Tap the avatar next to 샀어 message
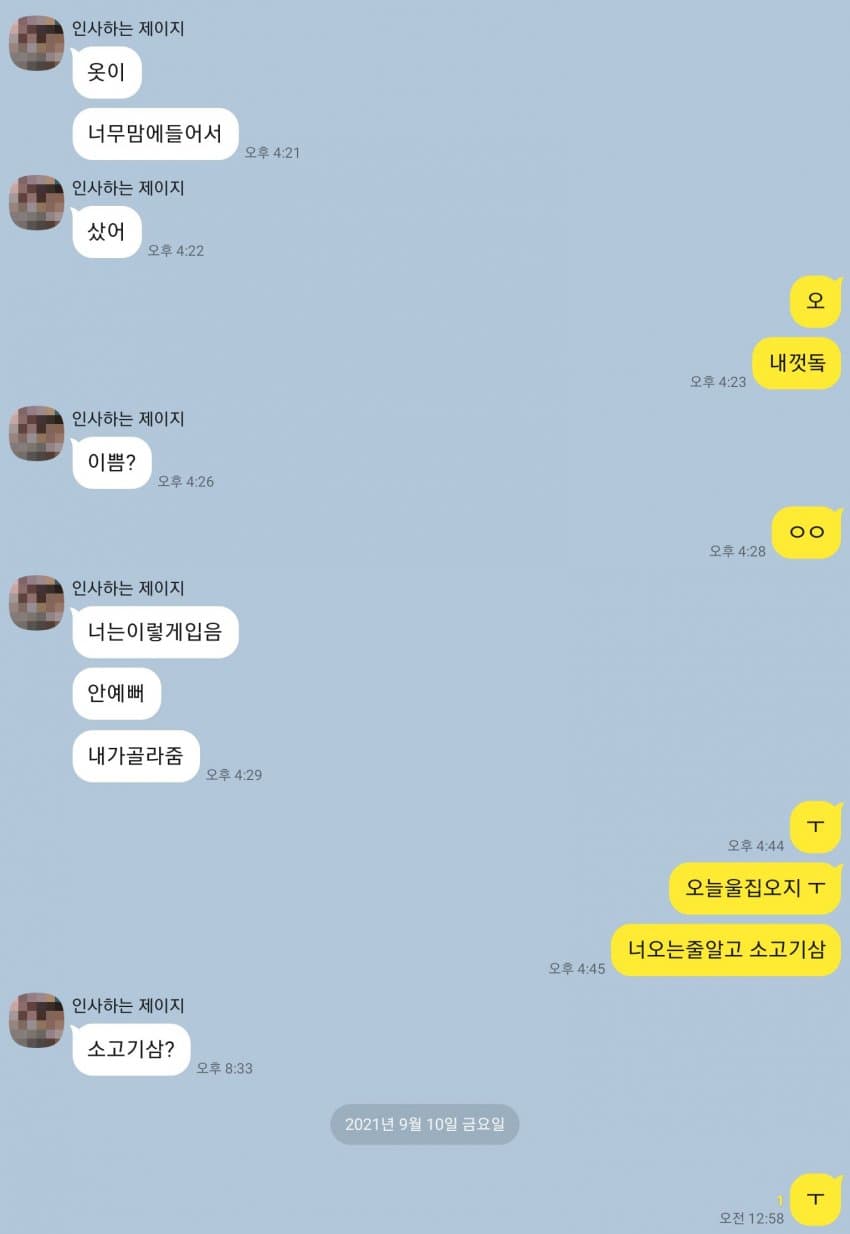Viewport: 850px width, 1234px height. [x=37, y=202]
